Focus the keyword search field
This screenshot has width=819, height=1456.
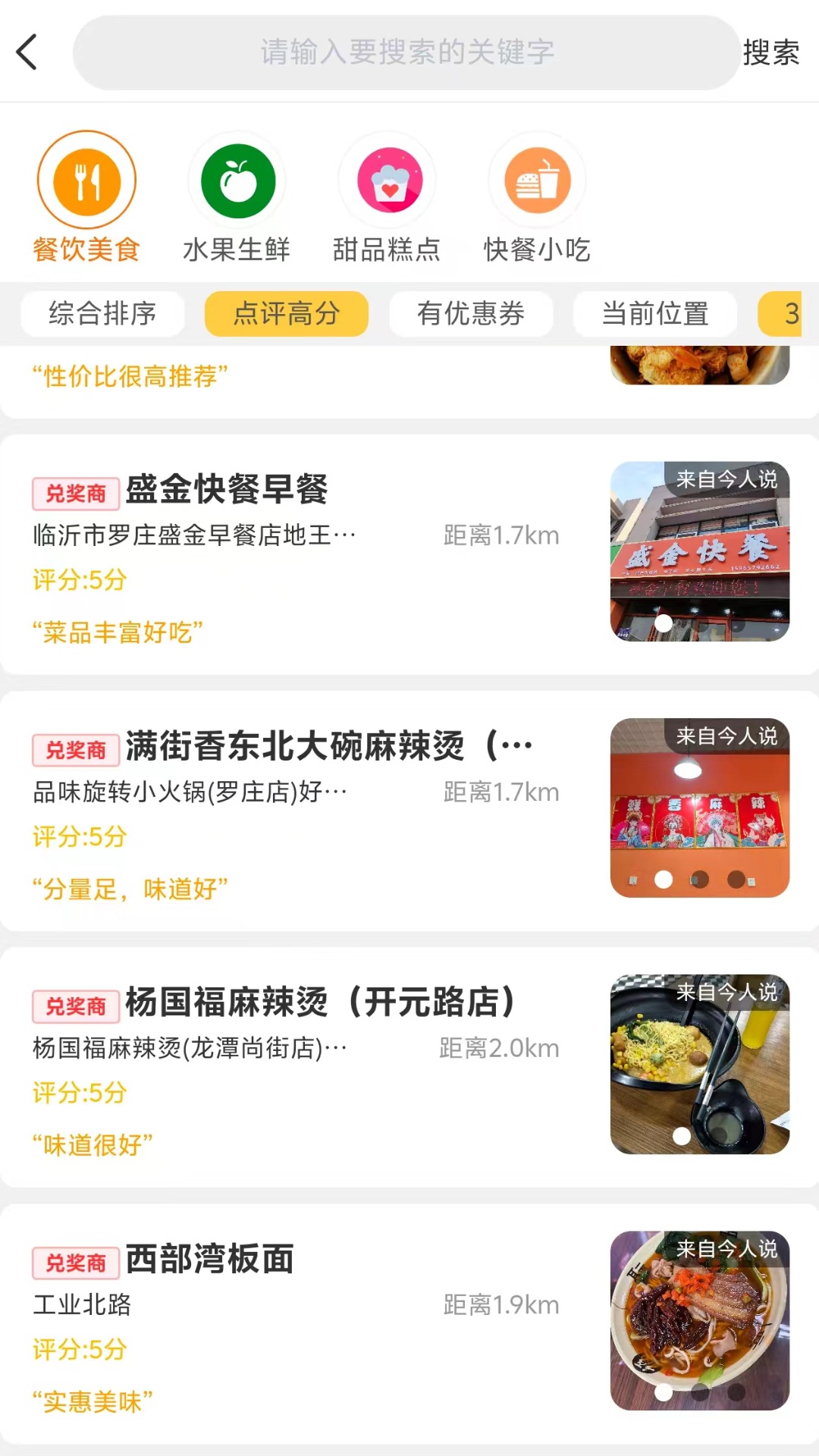coord(406,52)
